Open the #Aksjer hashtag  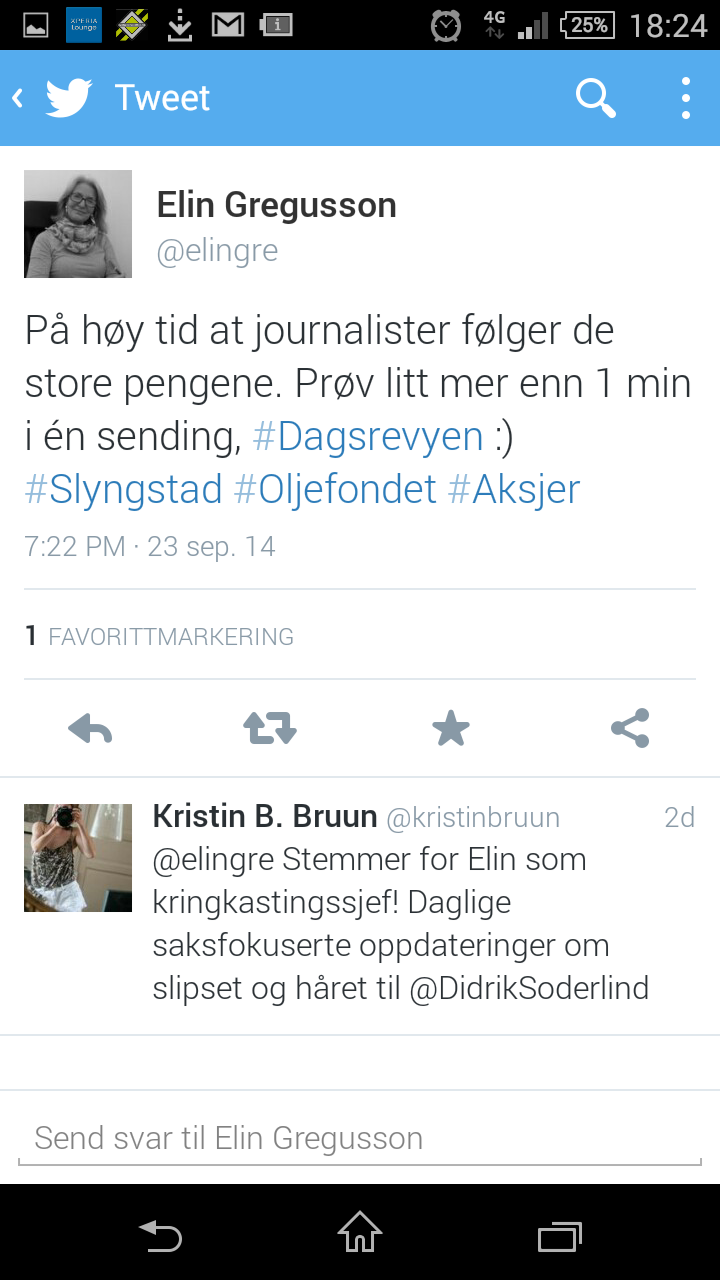[x=514, y=490]
